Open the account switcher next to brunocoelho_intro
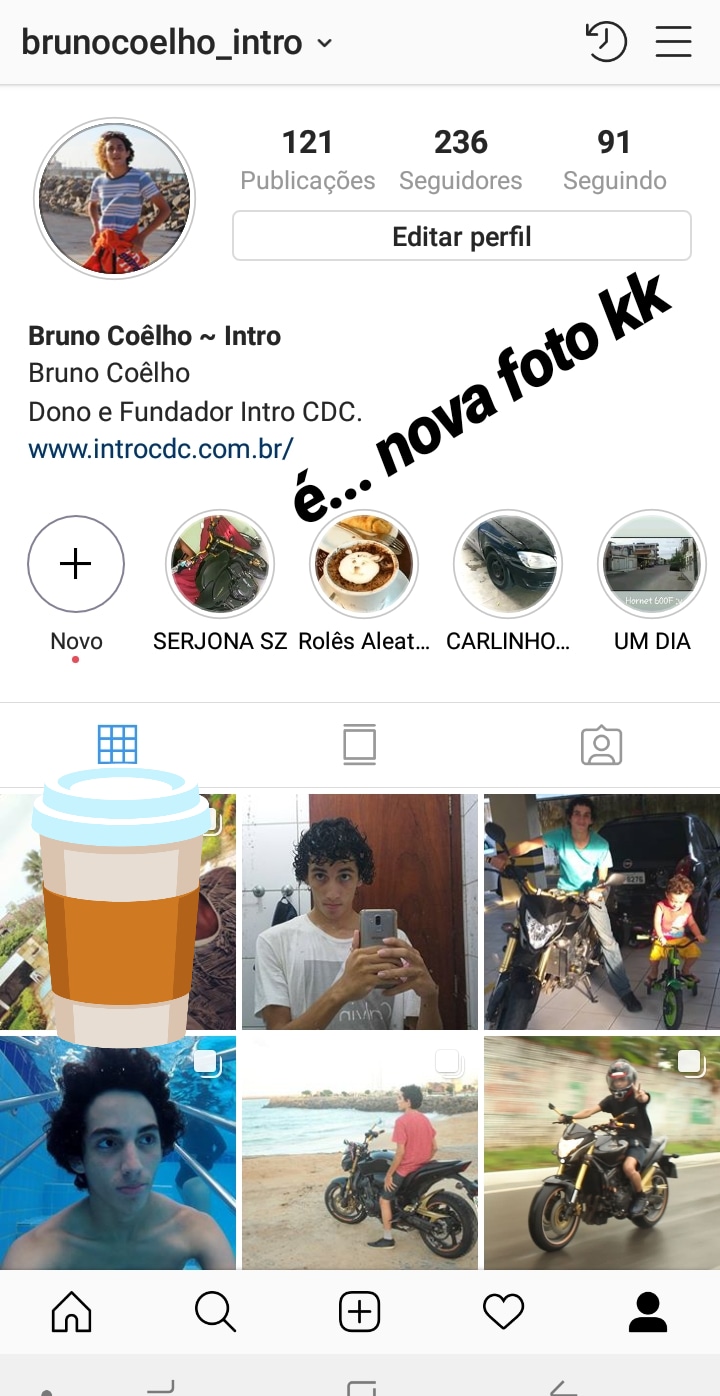Screen dimensions: 720x1396 [x=323, y=43]
